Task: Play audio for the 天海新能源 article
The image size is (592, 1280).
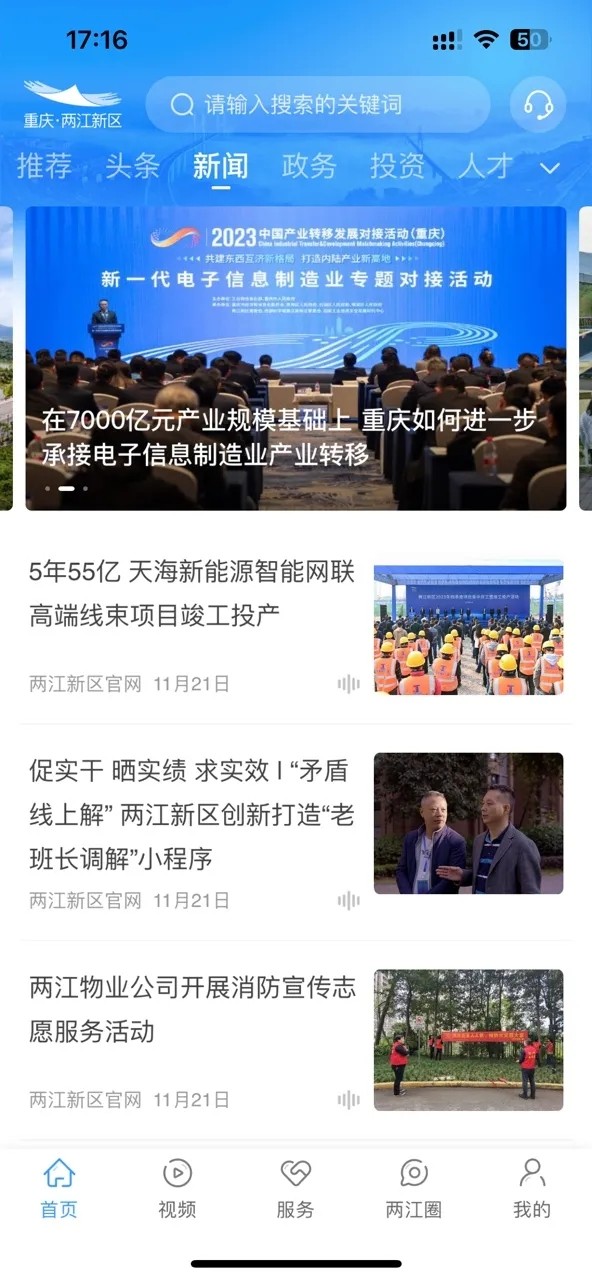Action: [x=348, y=684]
